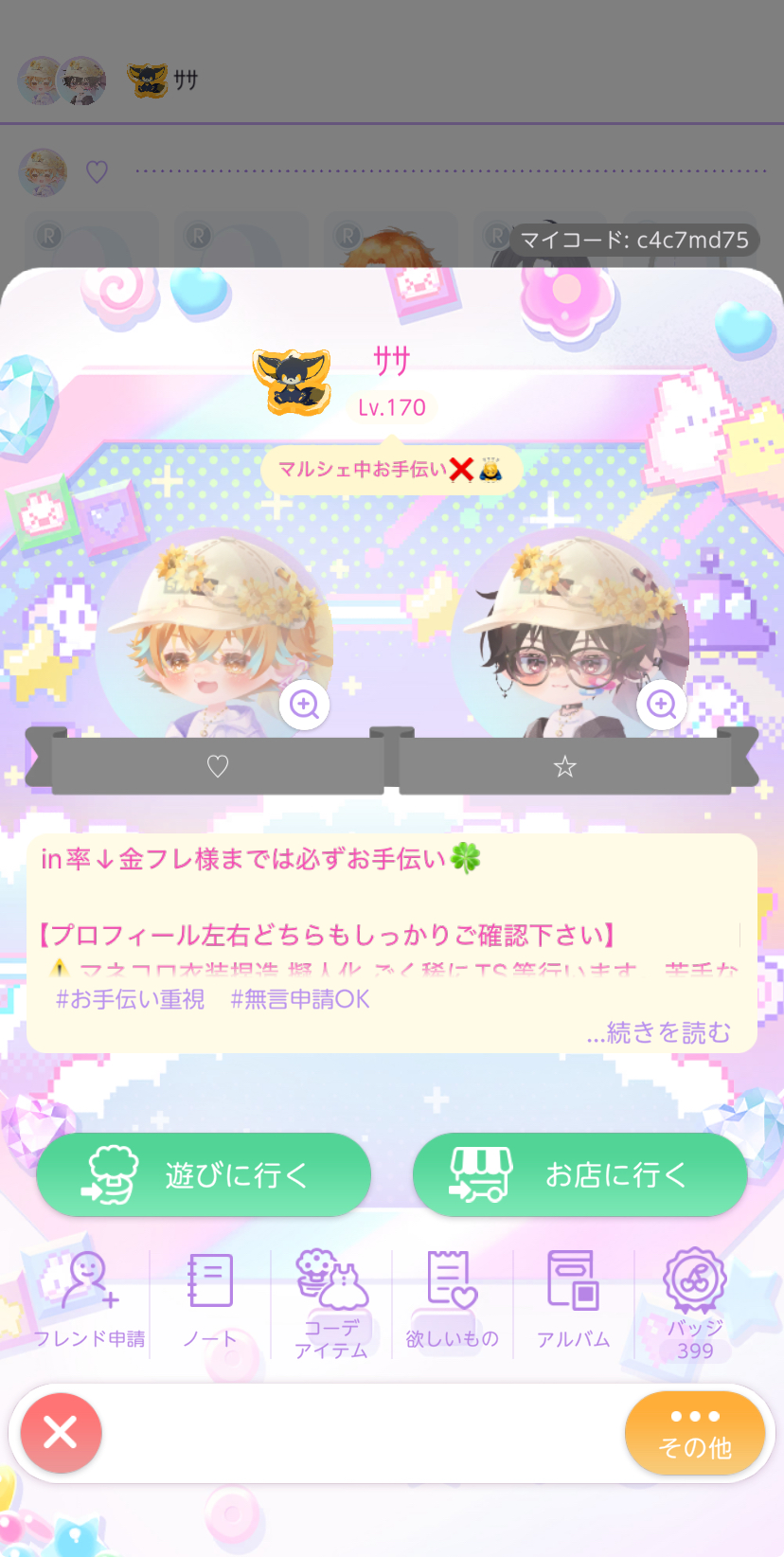Zoom in on the right avatar with the glasses
The height and width of the screenshot is (1557, 784).
pos(661,705)
